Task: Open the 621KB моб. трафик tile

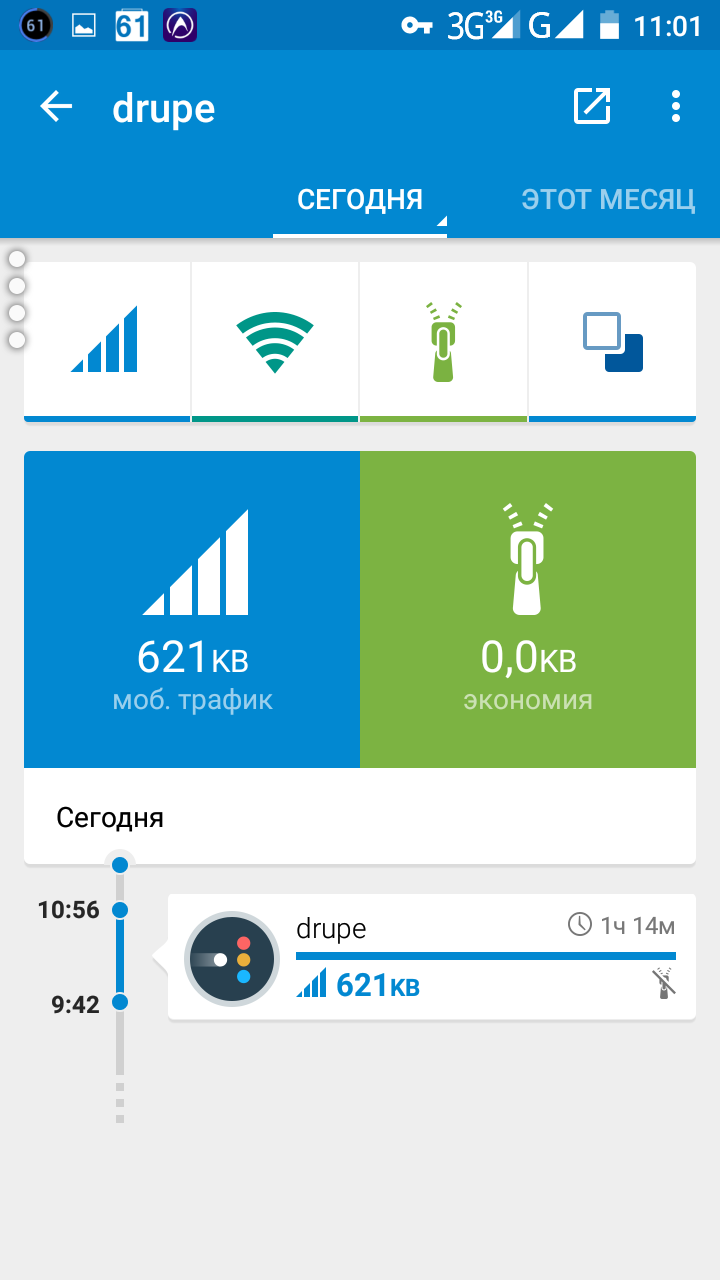Action: tap(192, 609)
